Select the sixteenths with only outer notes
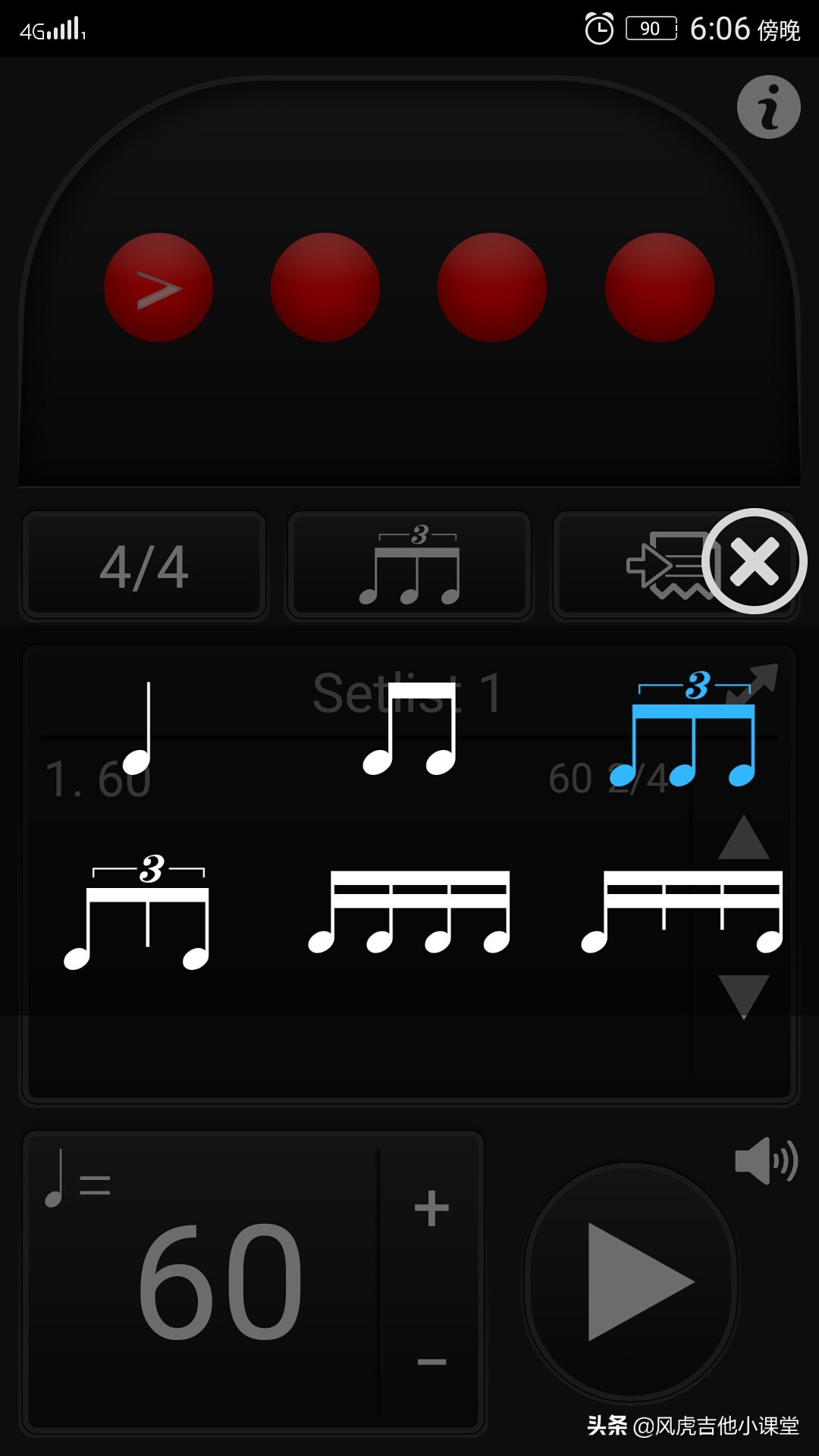The height and width of the screenshot is (1456, 819). [x=681, y=912]
